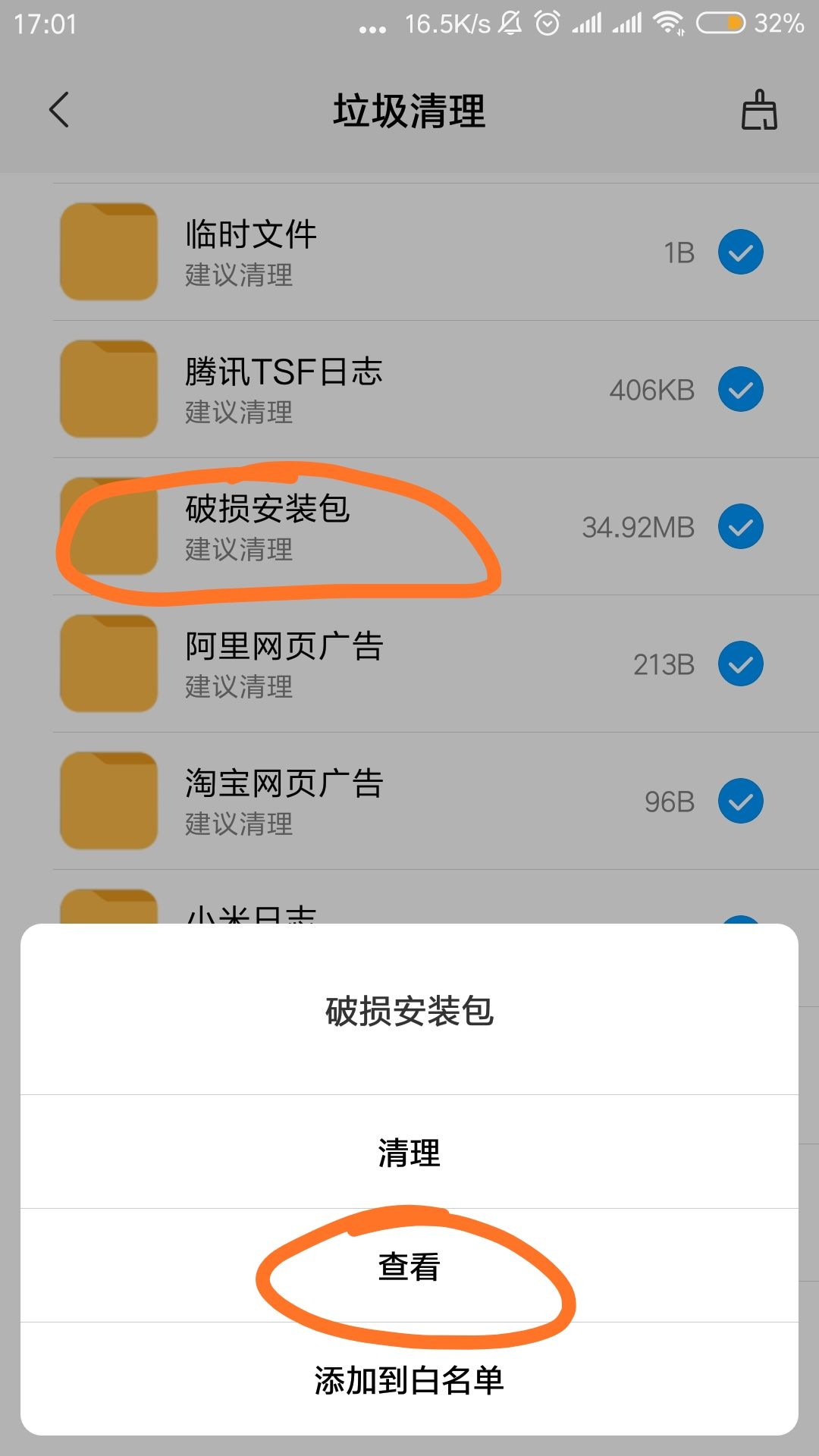Deselect the 阿里网页广告 checkmark
The height and width of the screenshot is (1456, 819).
tap(739, 664)
